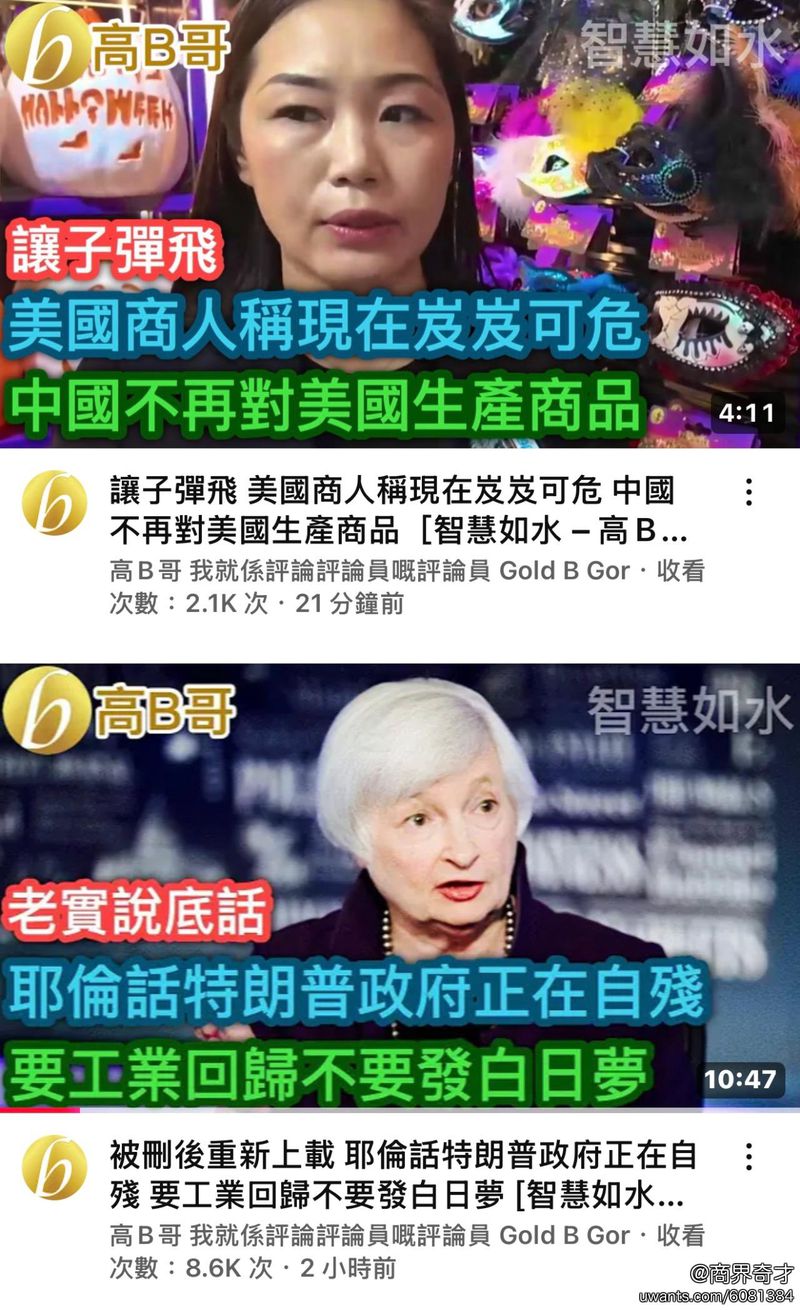The image size is (800, 1310).
Task: Open channel avatar beside 讓子彈飛 title
Action: pyautogui.click(x=55, y=503)
